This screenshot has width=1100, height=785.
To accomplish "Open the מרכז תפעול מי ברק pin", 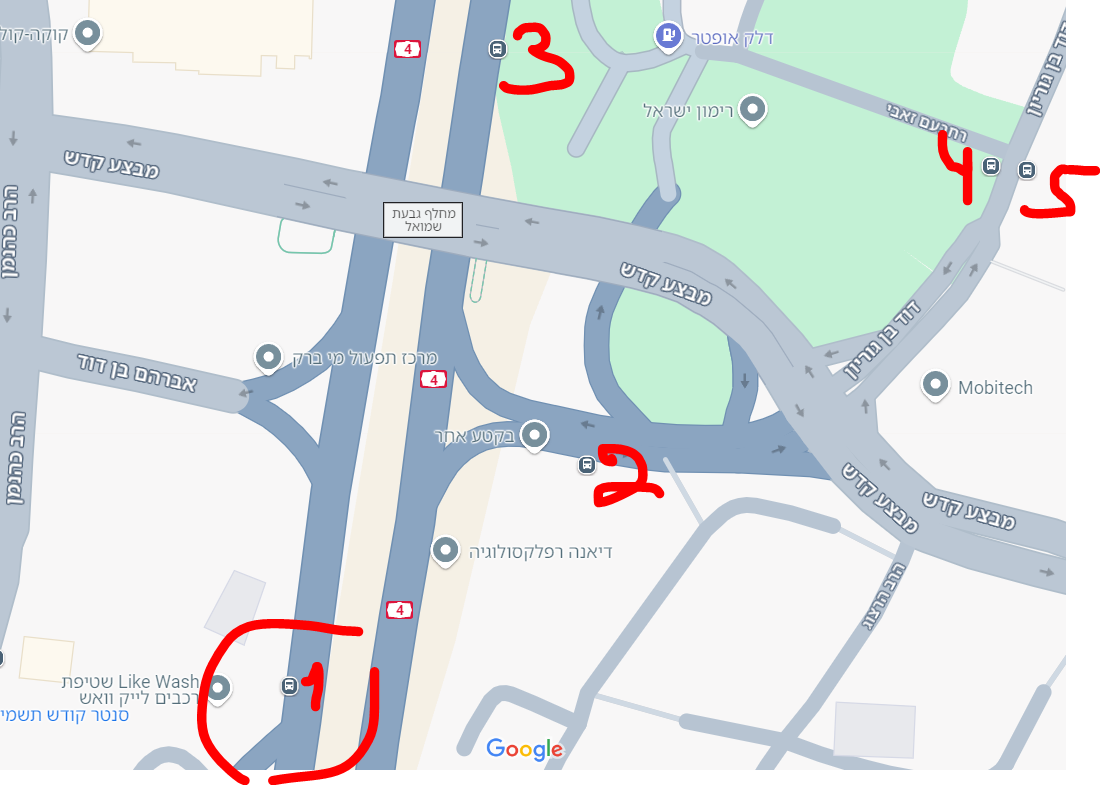I will 268,356.
